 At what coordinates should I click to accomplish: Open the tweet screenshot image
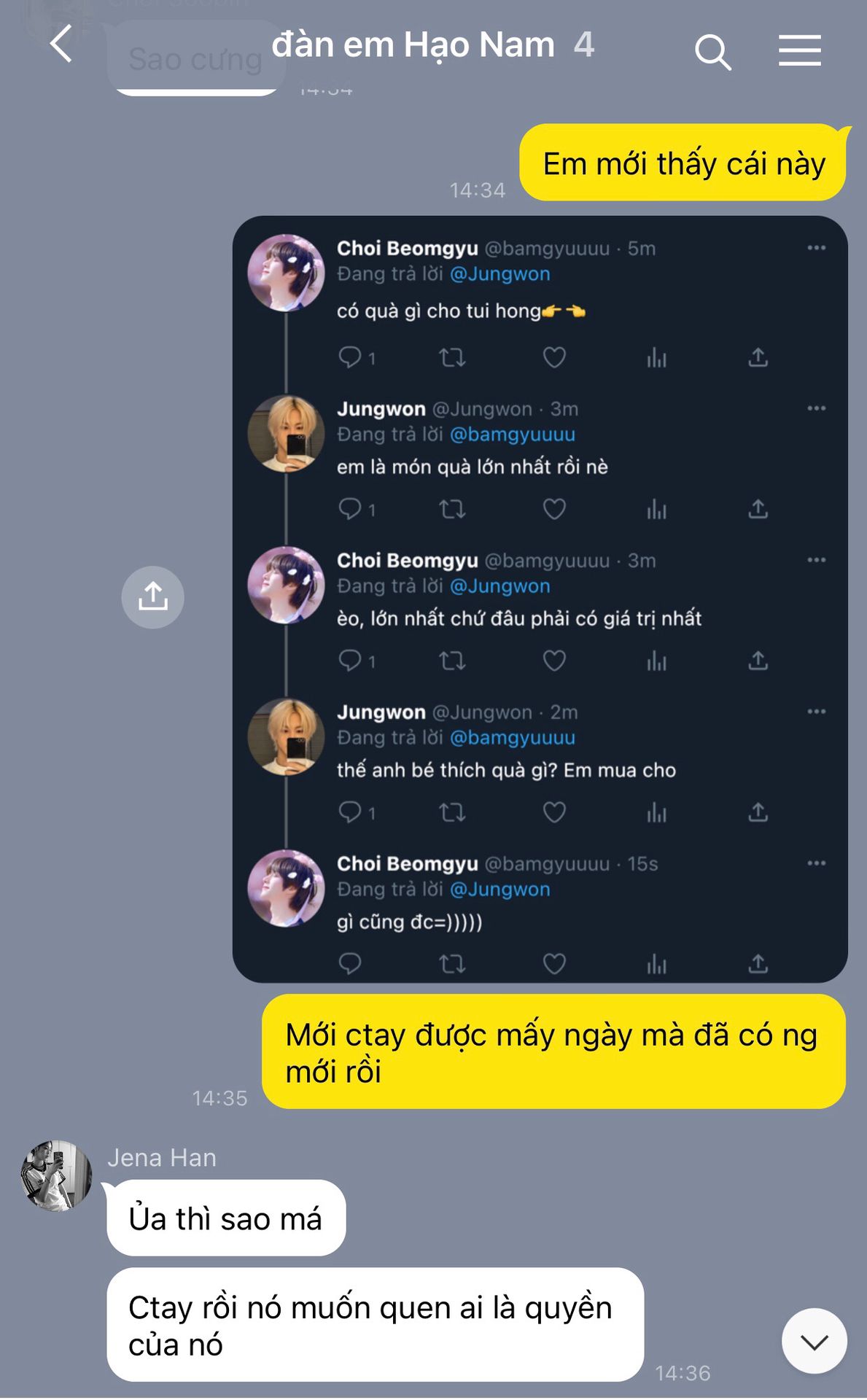click(540, 598)
